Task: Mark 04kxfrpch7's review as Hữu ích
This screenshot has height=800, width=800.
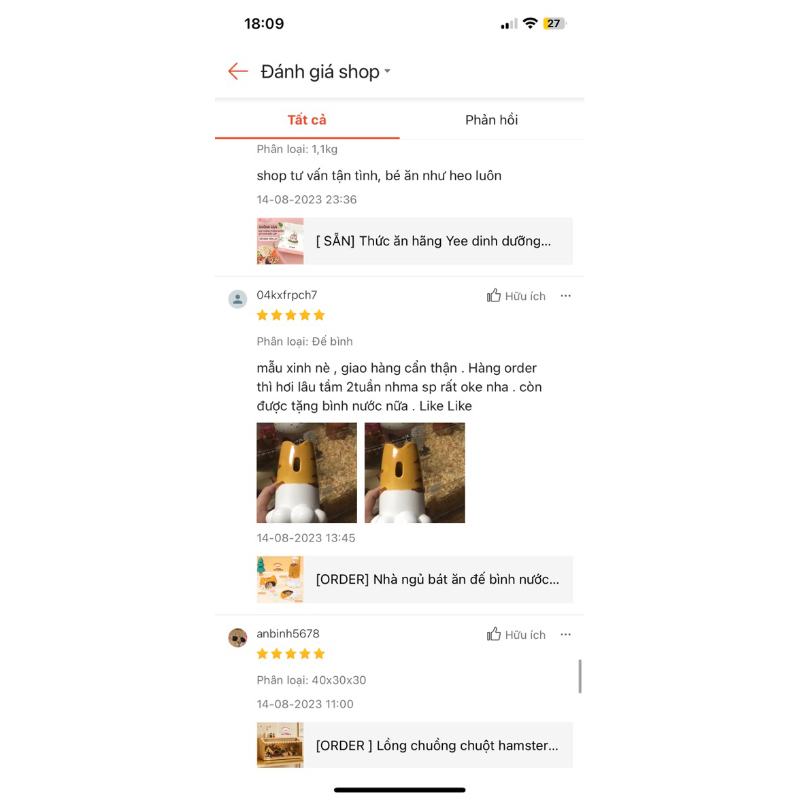Action: [x=516, y=296]
